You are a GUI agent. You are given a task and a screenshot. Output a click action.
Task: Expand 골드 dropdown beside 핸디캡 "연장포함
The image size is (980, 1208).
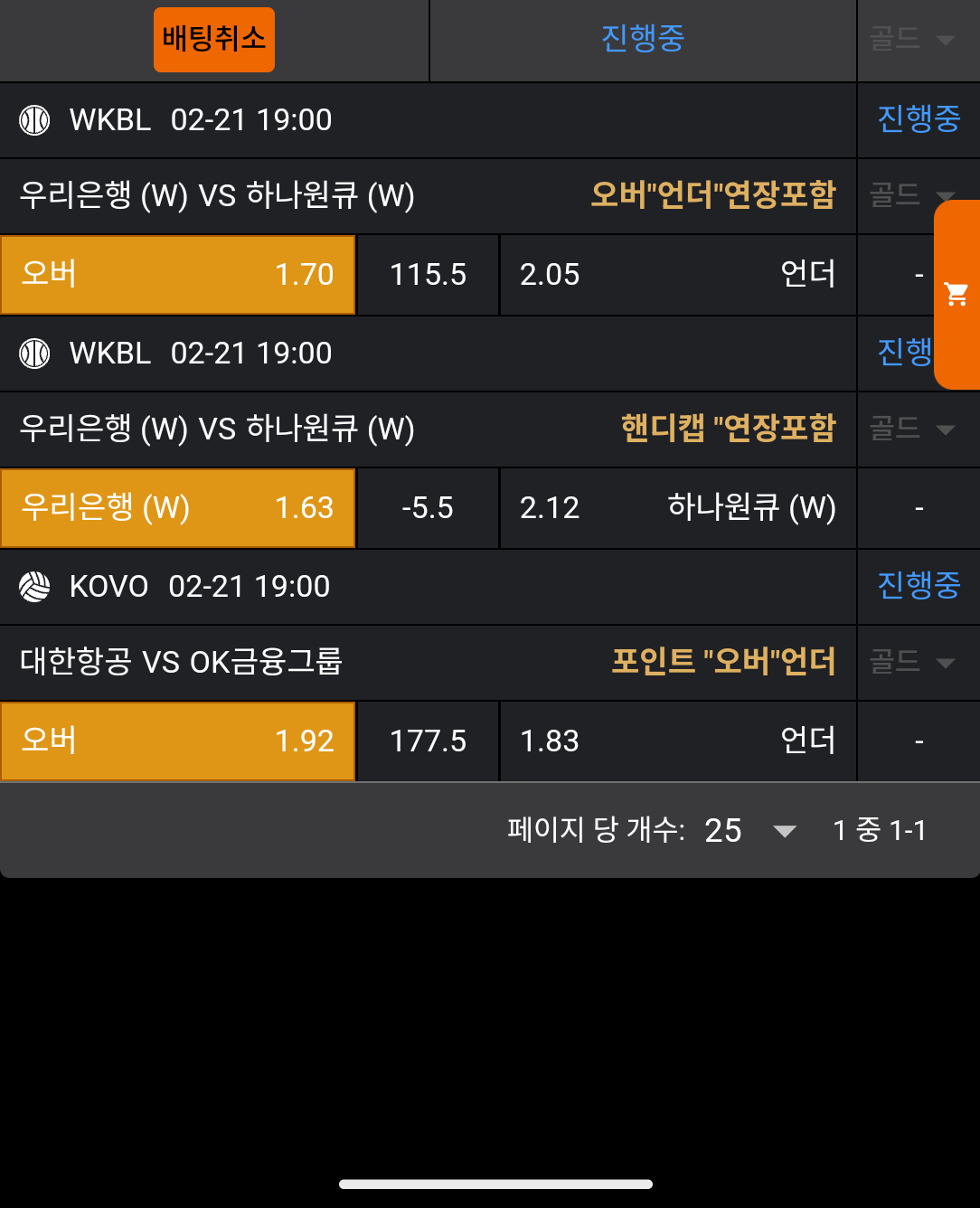[913, 429]
